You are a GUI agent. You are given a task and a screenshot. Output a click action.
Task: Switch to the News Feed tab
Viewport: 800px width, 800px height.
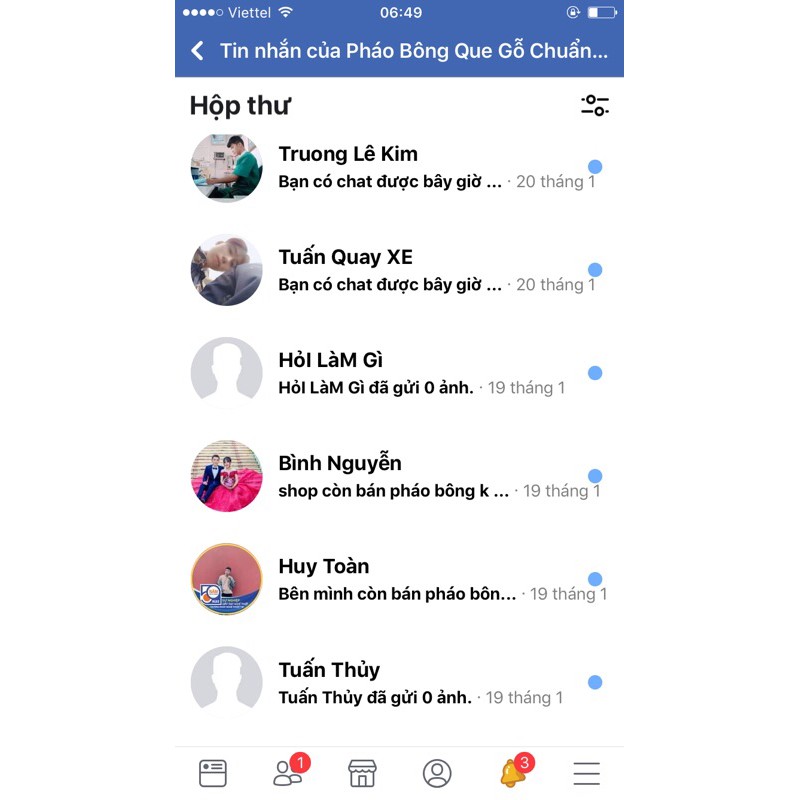213,773
